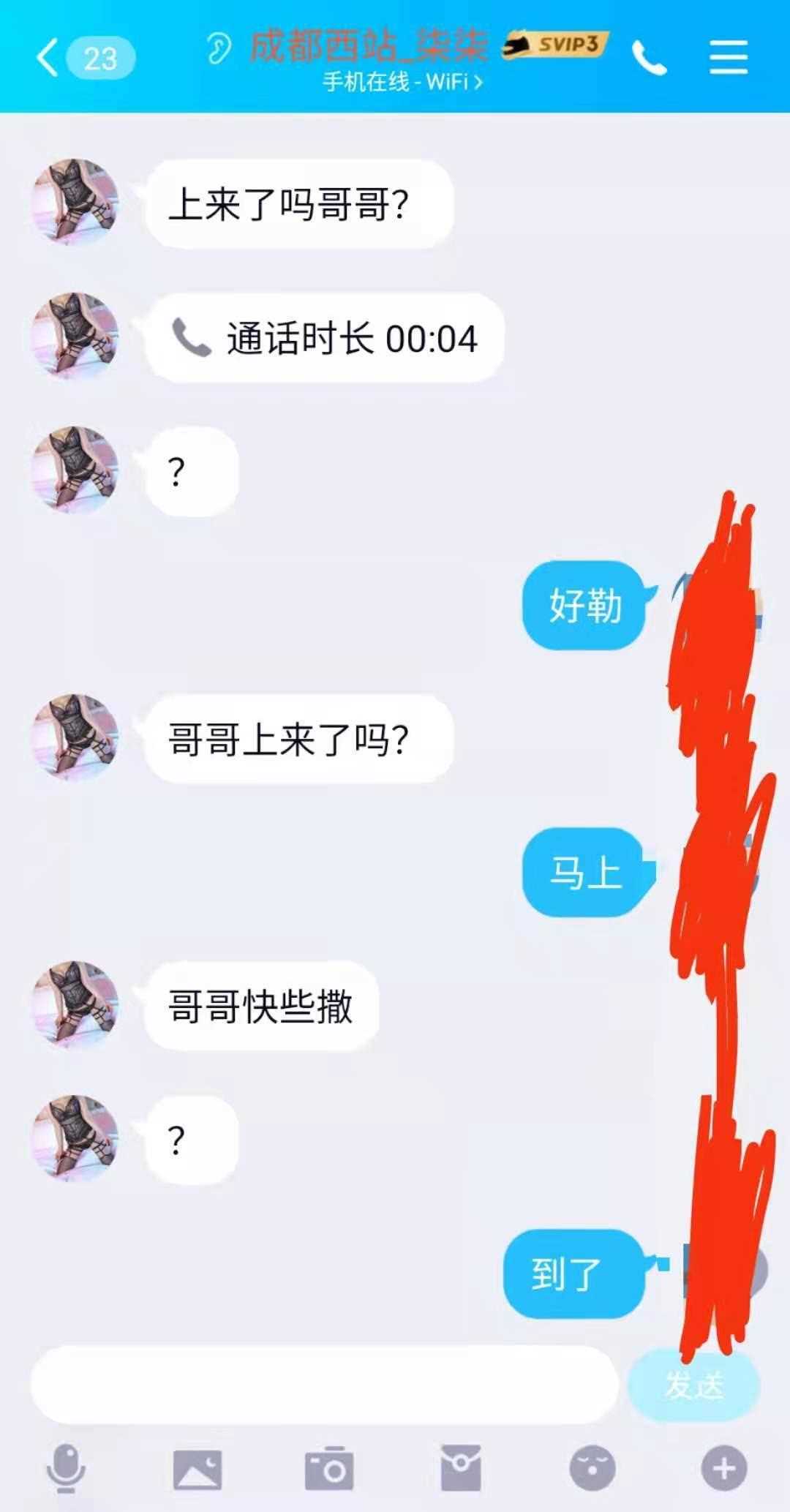
Task: Record a voice message with the microphone
Action: [x=67, y=1468]
